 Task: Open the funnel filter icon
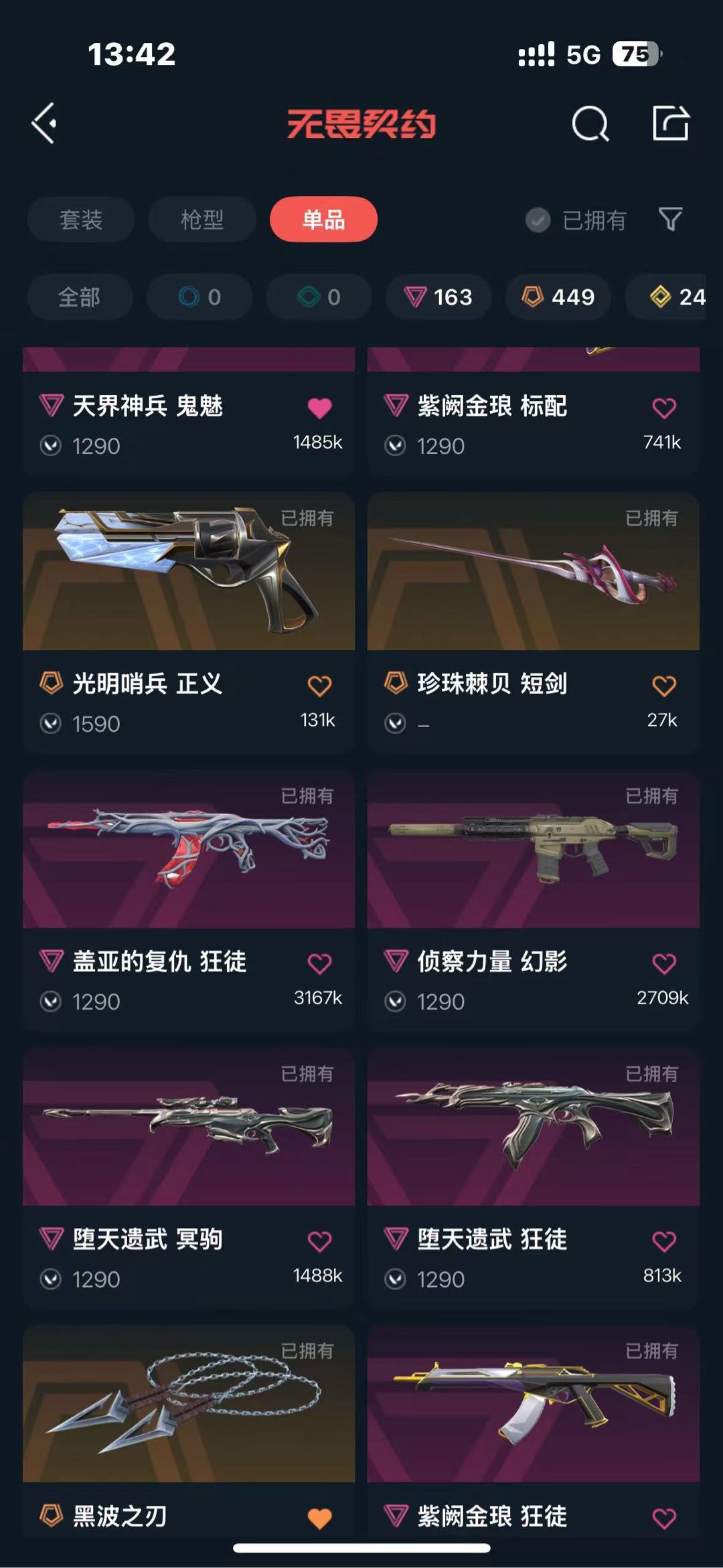(x=671, y=219)
